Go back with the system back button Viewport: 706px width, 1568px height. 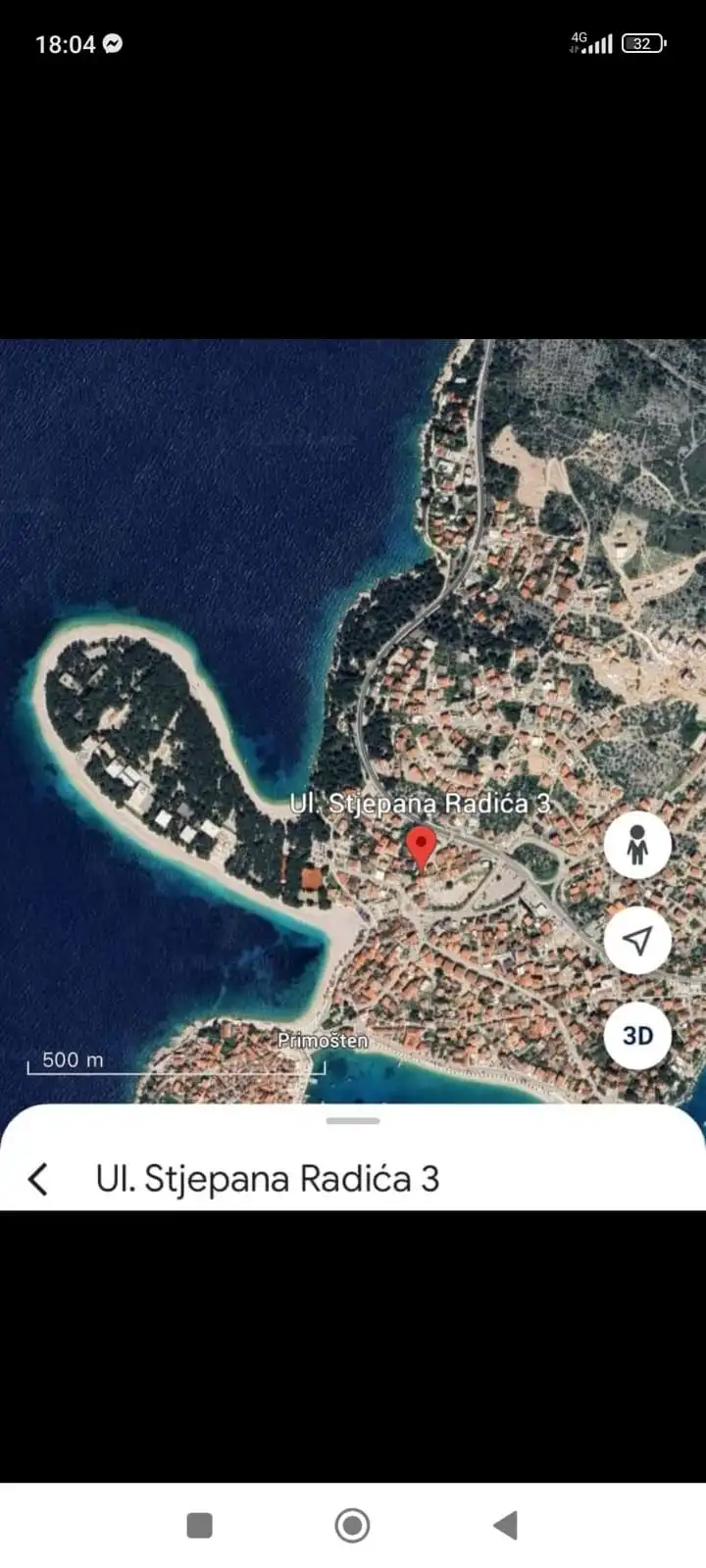pos(505,1525)
